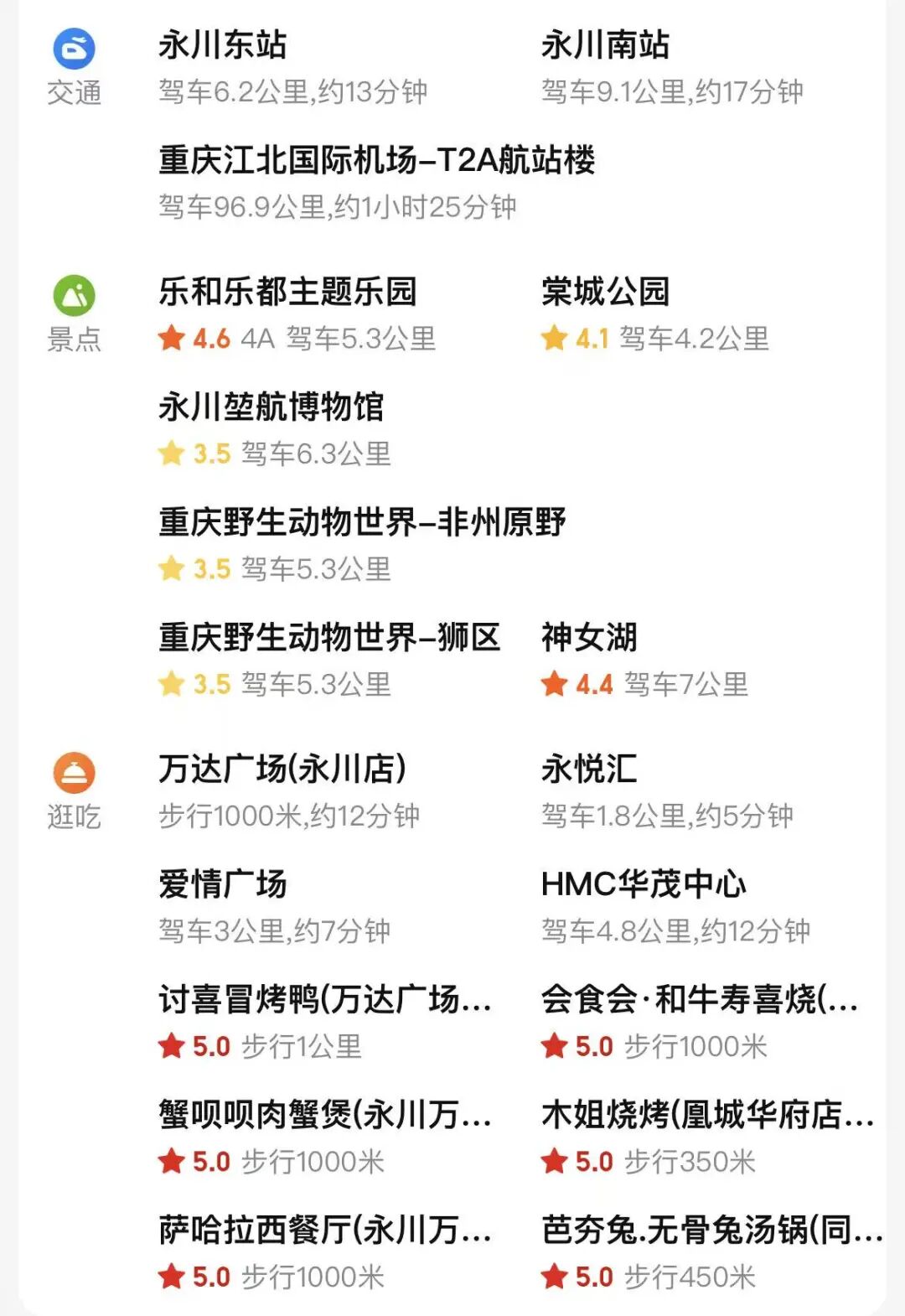Open 芭夯兔.无骨兔汤锅 restaurant

pyautogui.click(x=711, y=1231)
